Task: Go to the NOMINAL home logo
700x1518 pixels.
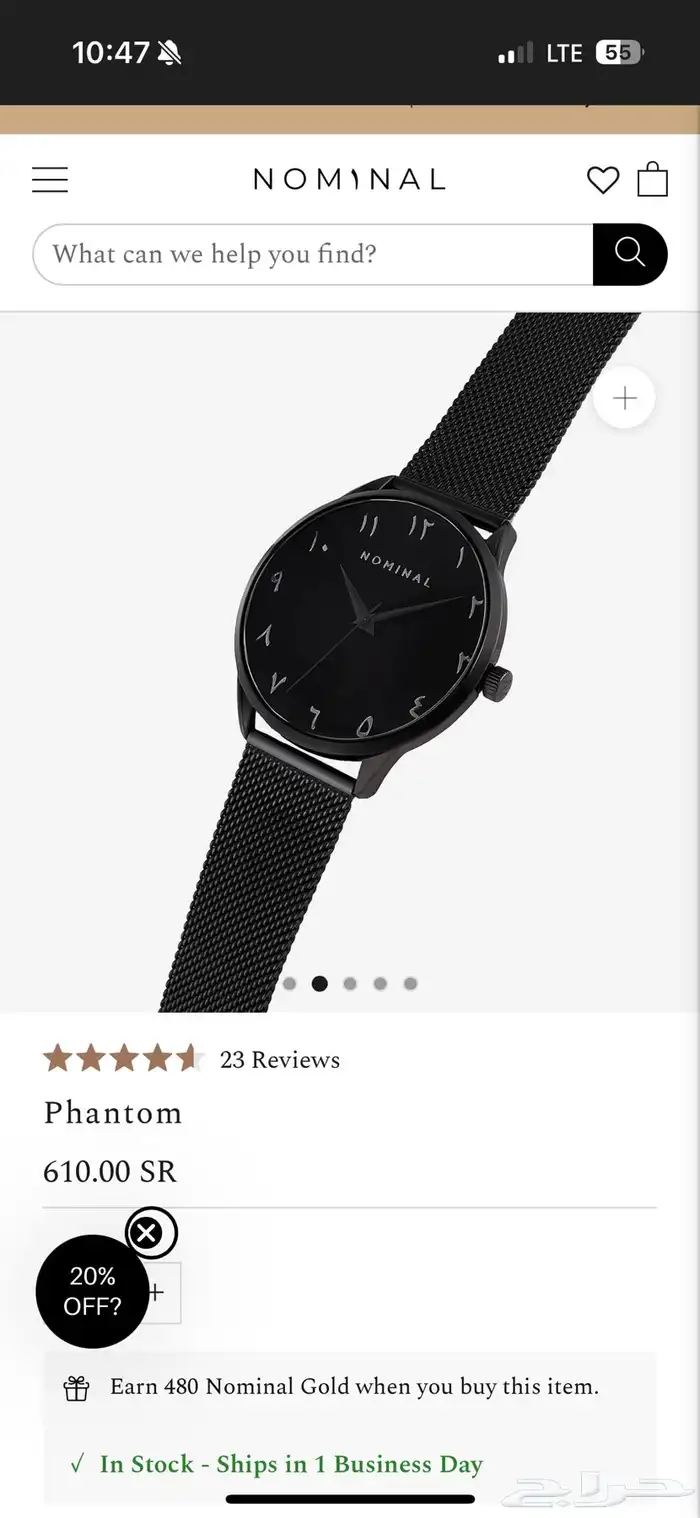Action: [x=349, y=180]
